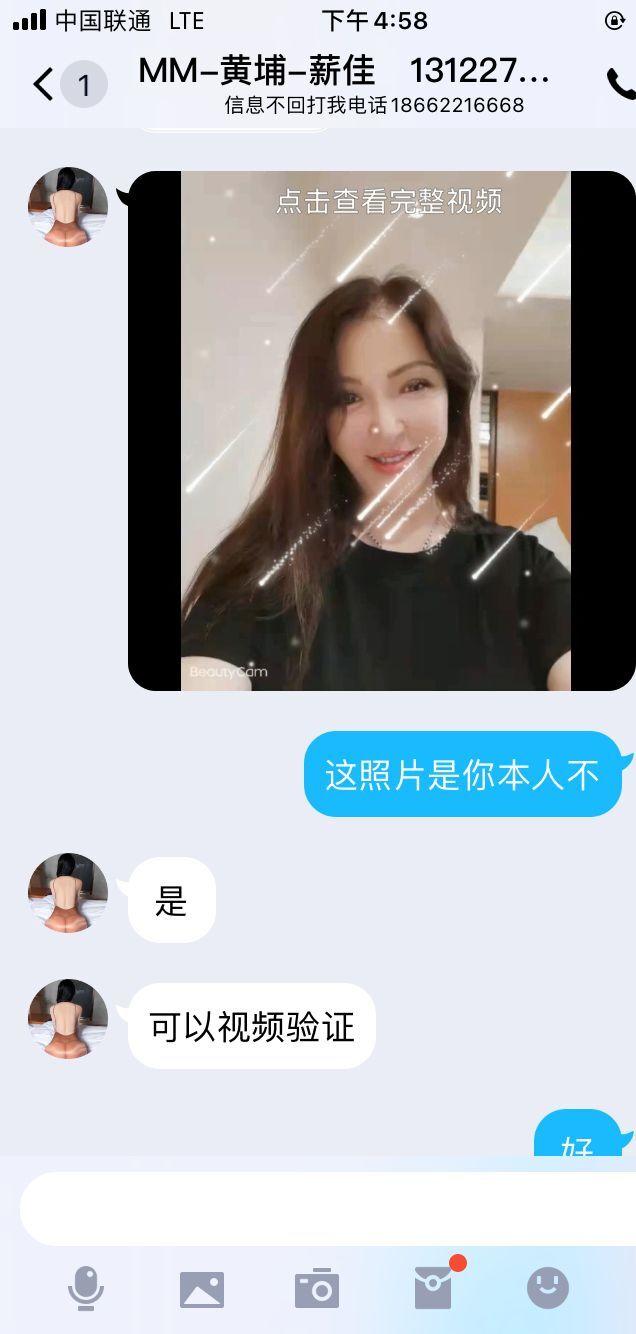The height and width of the screenshot is (1334, 636).
Task: Open the red packet option
Action: click(x=433, y=1288)
